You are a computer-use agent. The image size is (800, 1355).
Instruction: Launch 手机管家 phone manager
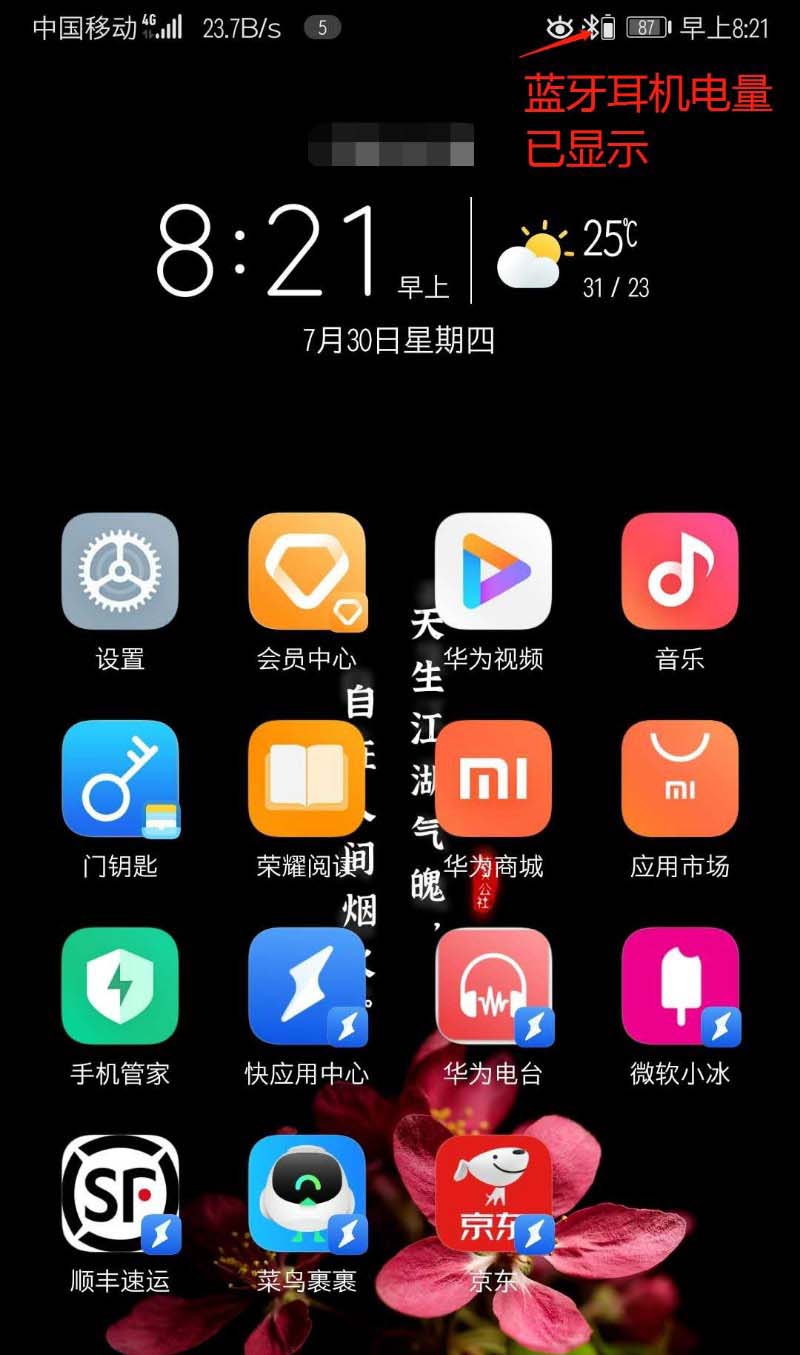pyautogui.click(x=120, y=986)
